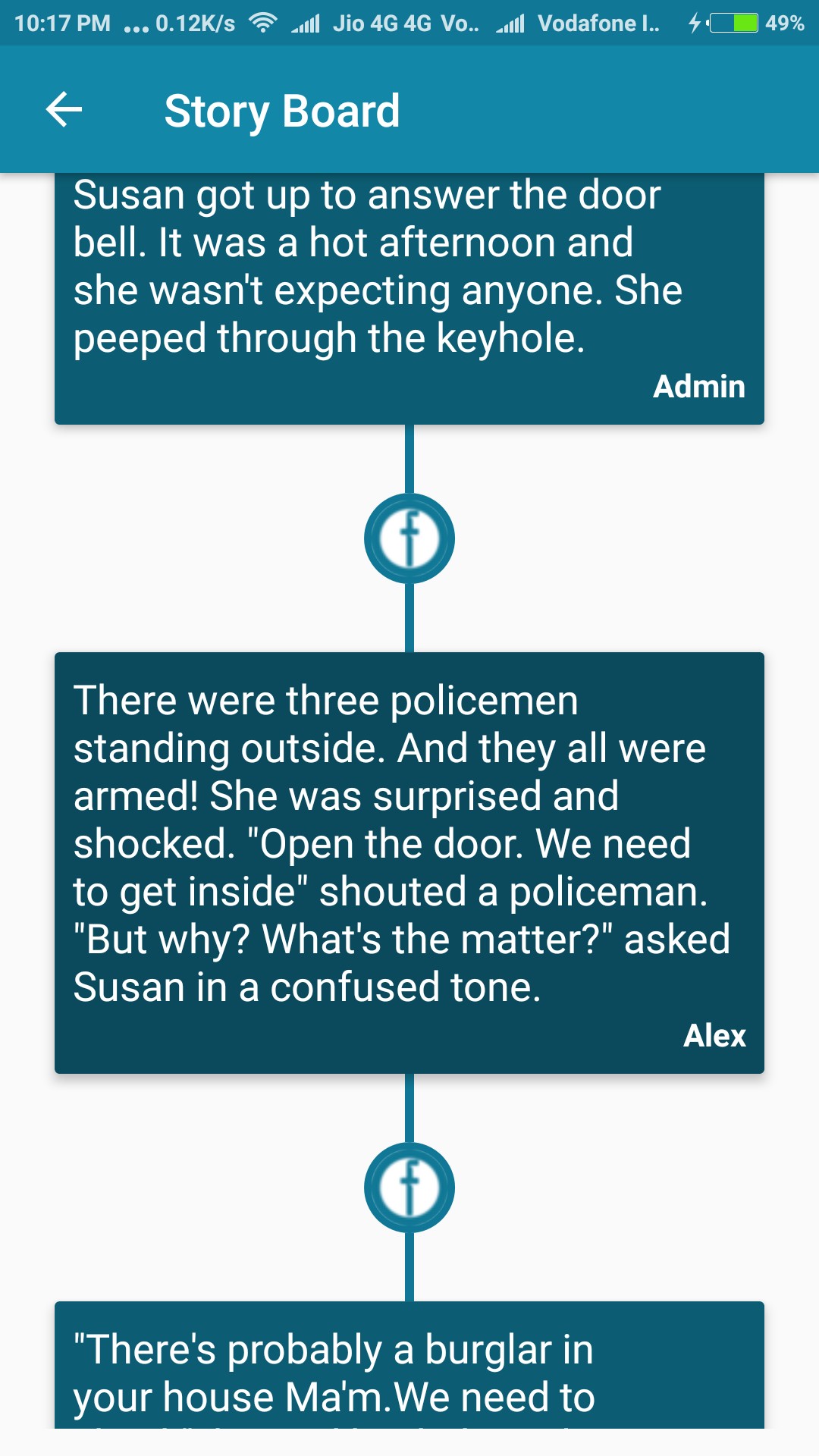
Task: Open the story card about a burglar
Action: 409,1365
